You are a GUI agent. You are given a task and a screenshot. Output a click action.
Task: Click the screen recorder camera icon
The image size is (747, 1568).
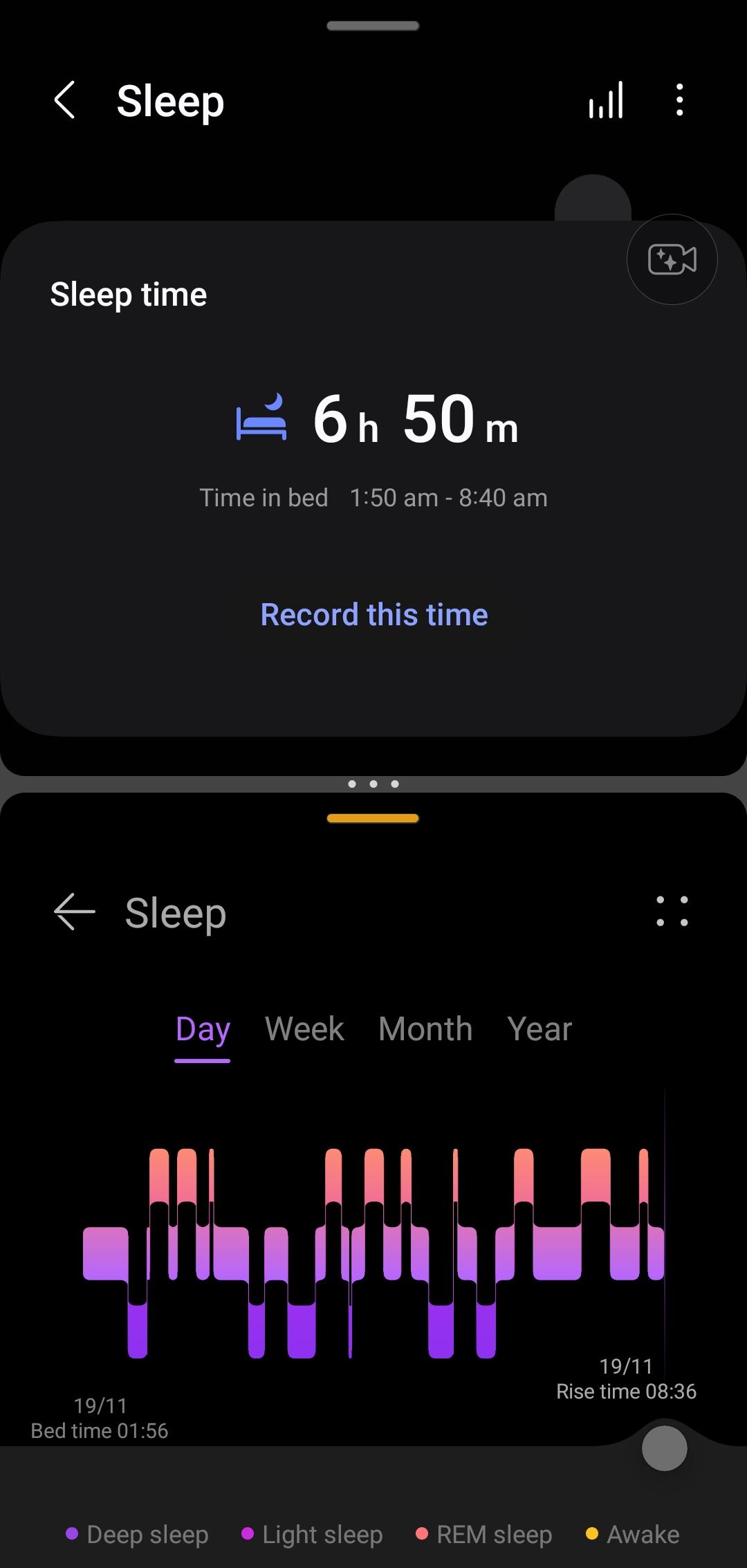click(671, 259)
